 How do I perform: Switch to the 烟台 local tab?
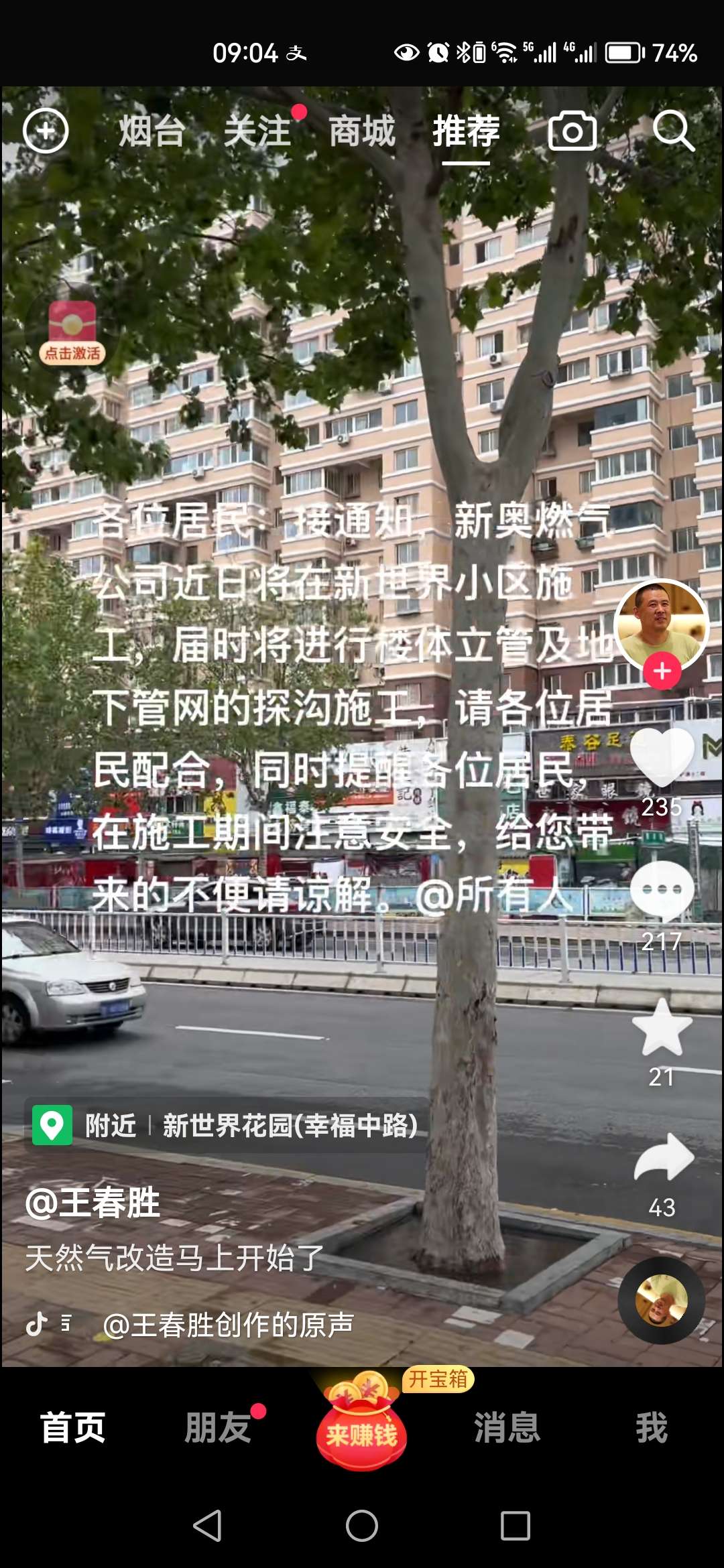(152, 131)
